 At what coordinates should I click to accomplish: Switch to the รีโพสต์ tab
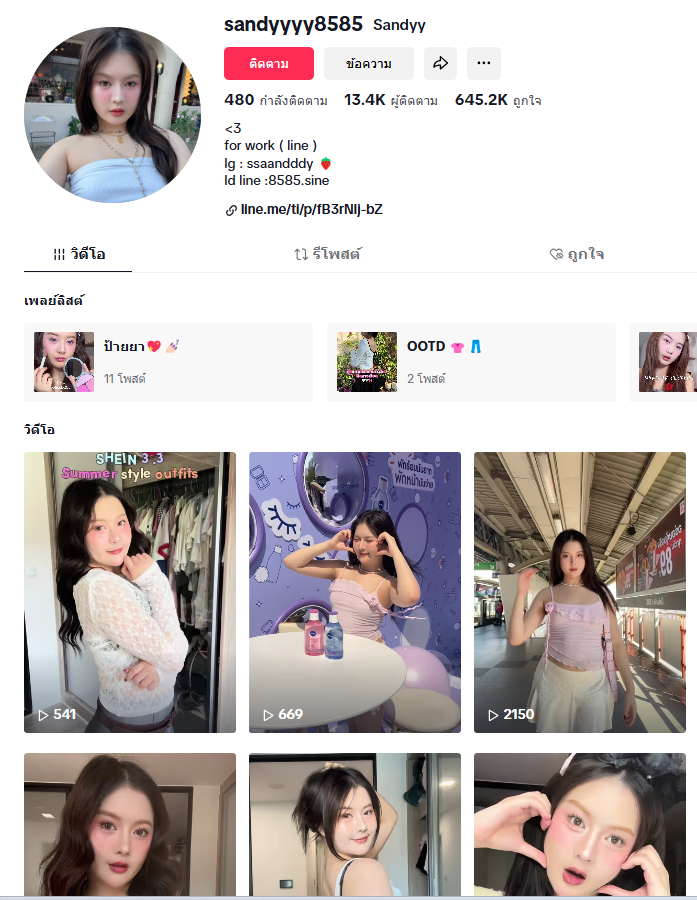click(327, 254)
